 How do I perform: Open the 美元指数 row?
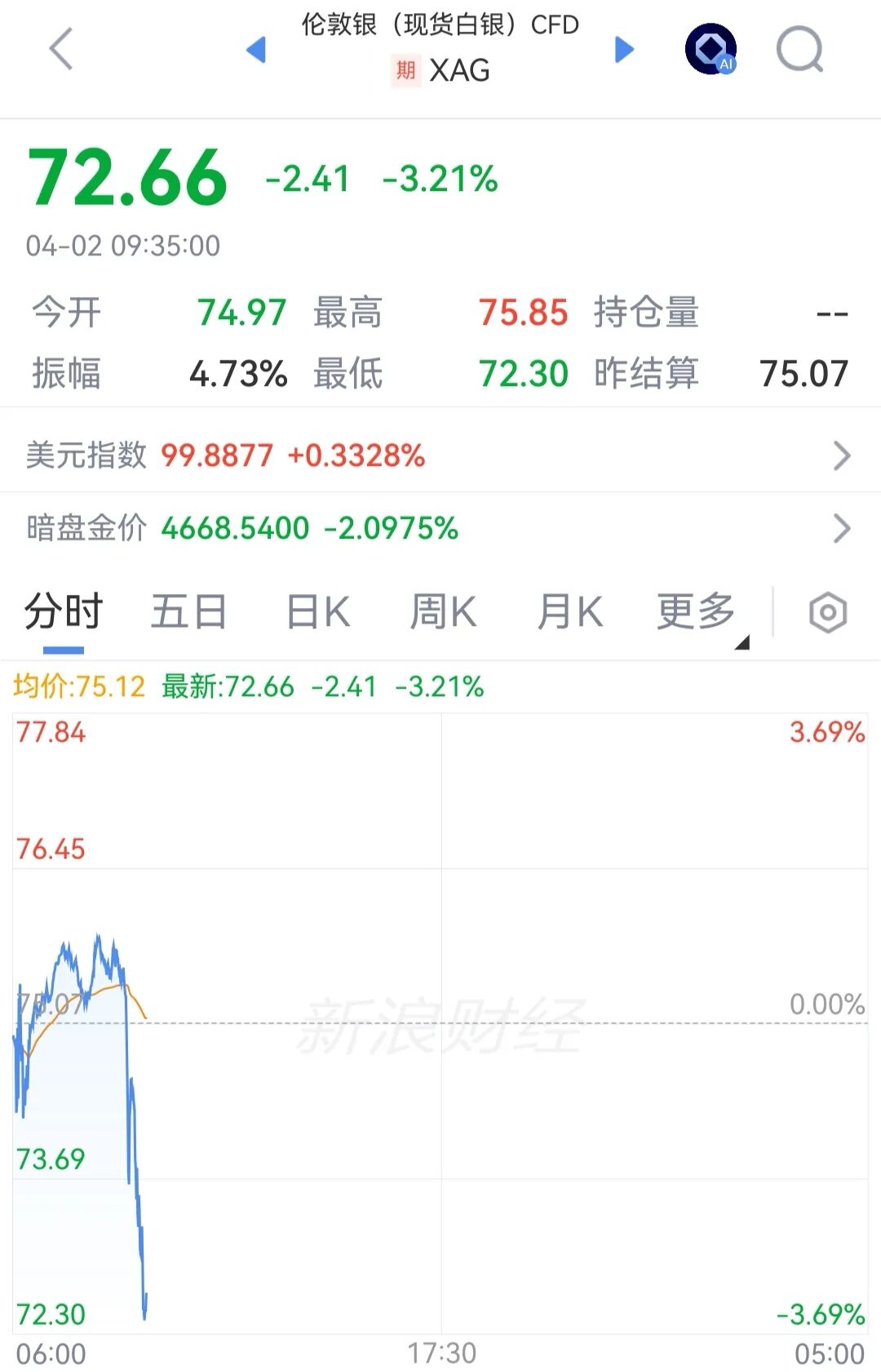(440, 455)
